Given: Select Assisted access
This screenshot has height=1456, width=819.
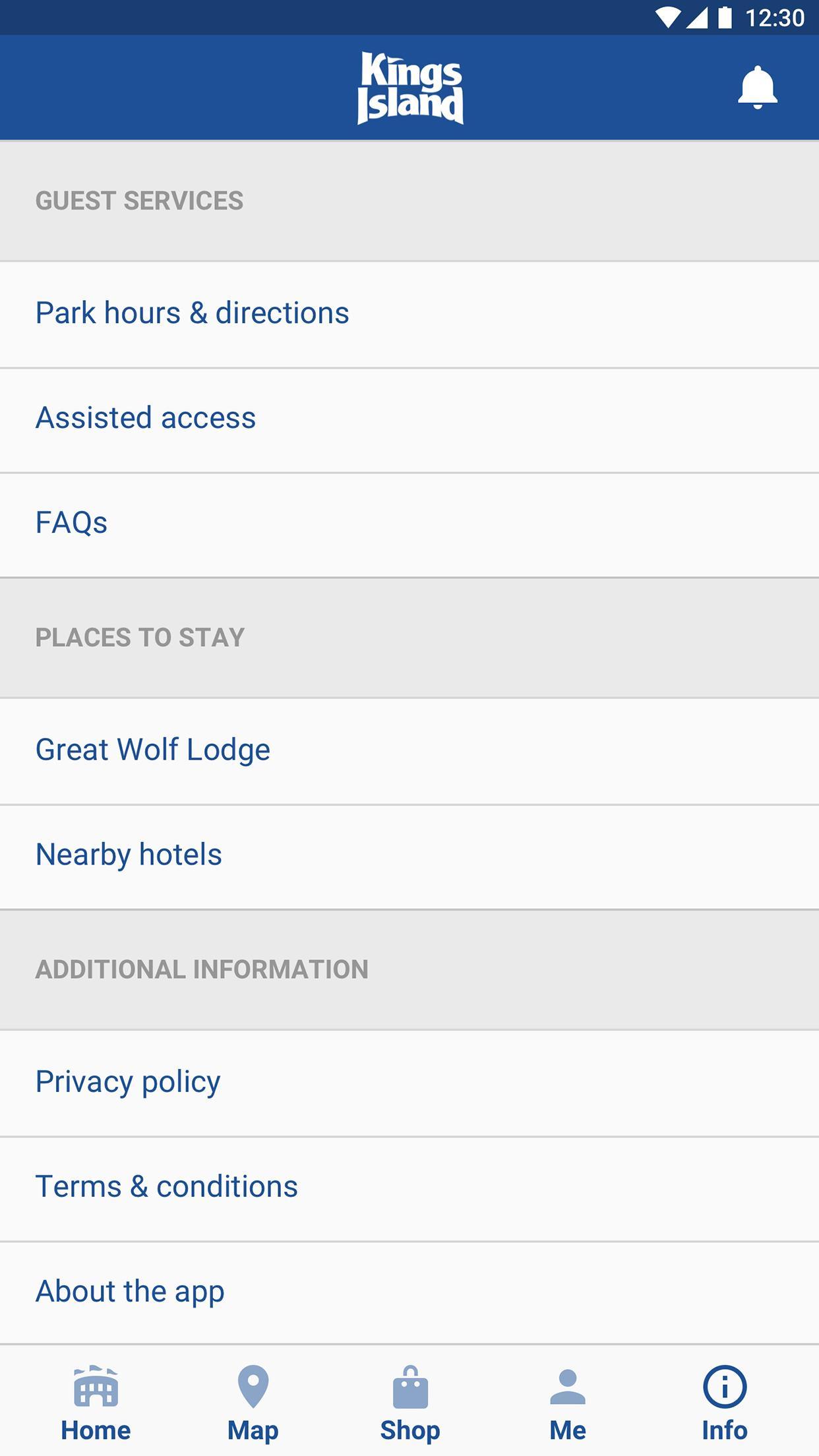Looking at the screenshot, I should pyautogui.click(x=409, y=420).
